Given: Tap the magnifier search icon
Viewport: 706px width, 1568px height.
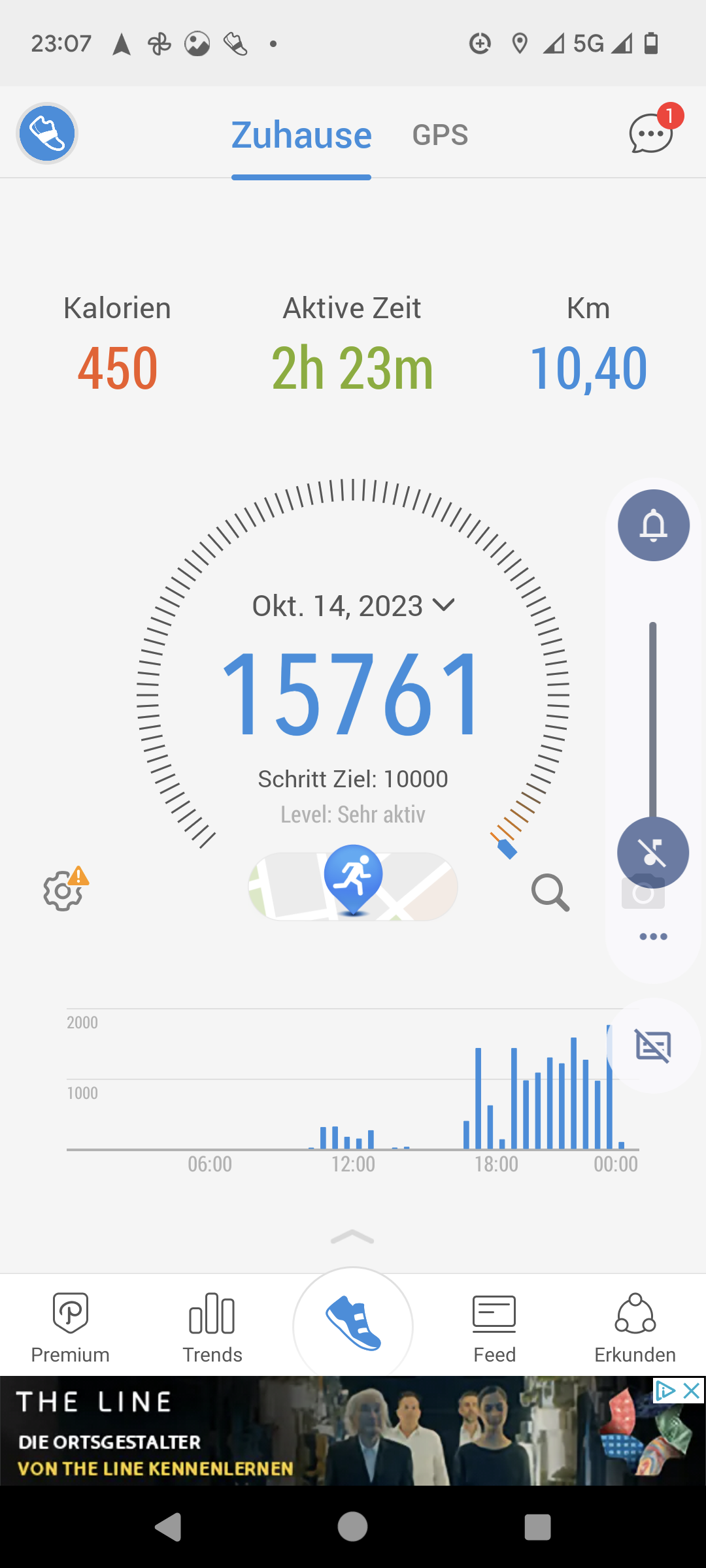Looking at the screenshot, I should coord(550,892).
